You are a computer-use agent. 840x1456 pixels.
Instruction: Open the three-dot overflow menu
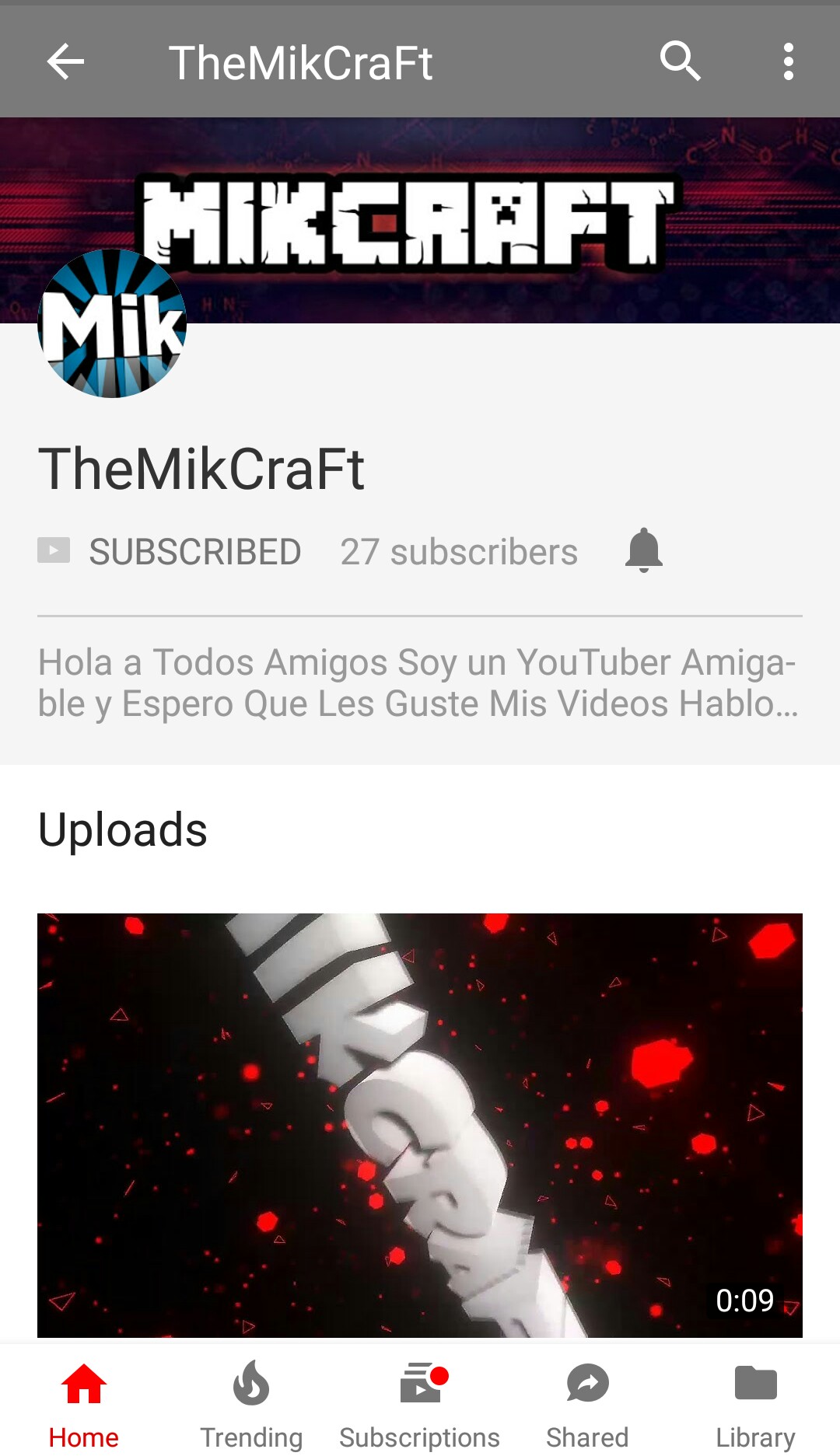pos(789,61)
